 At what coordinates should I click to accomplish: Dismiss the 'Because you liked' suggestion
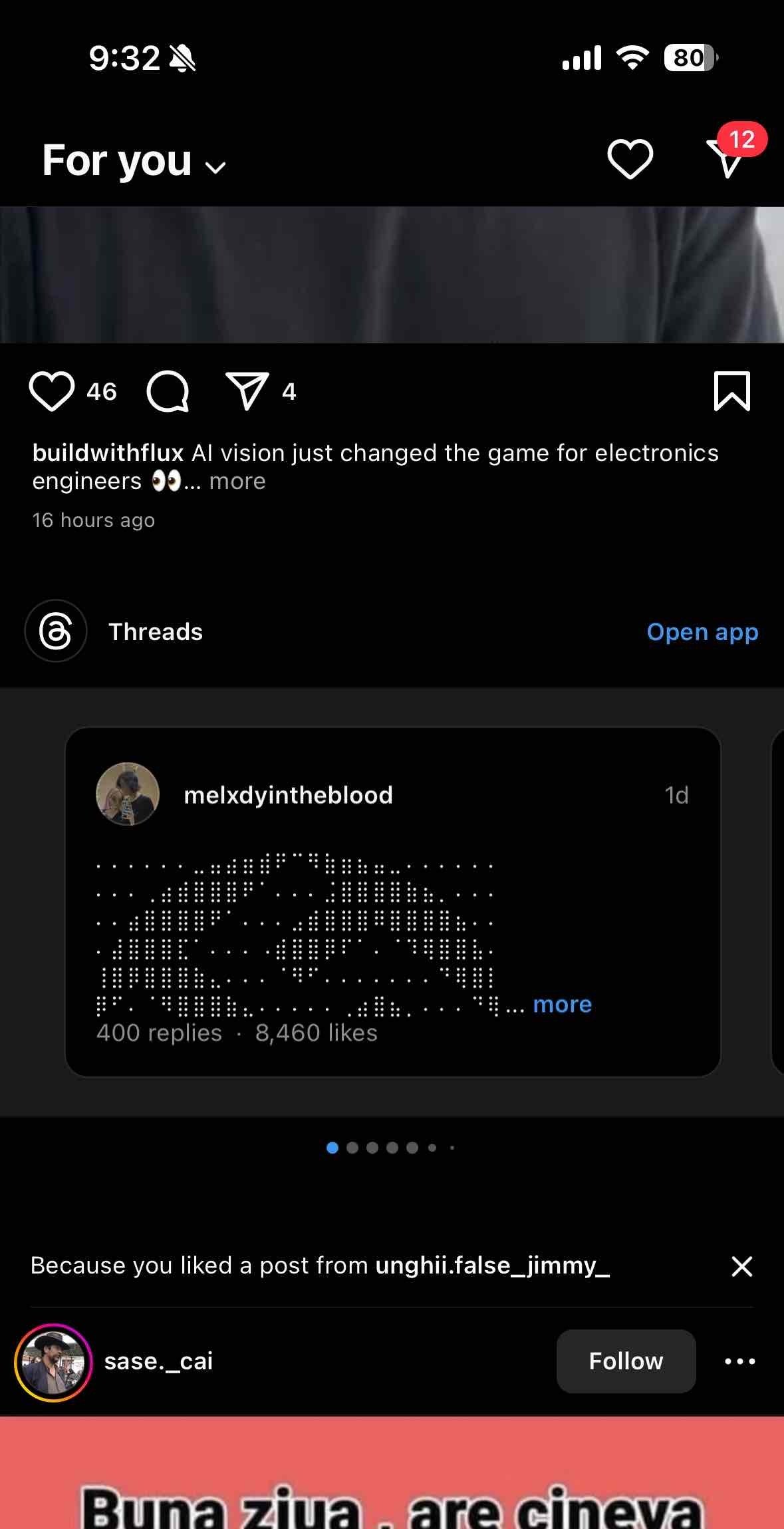(741, 1266)
